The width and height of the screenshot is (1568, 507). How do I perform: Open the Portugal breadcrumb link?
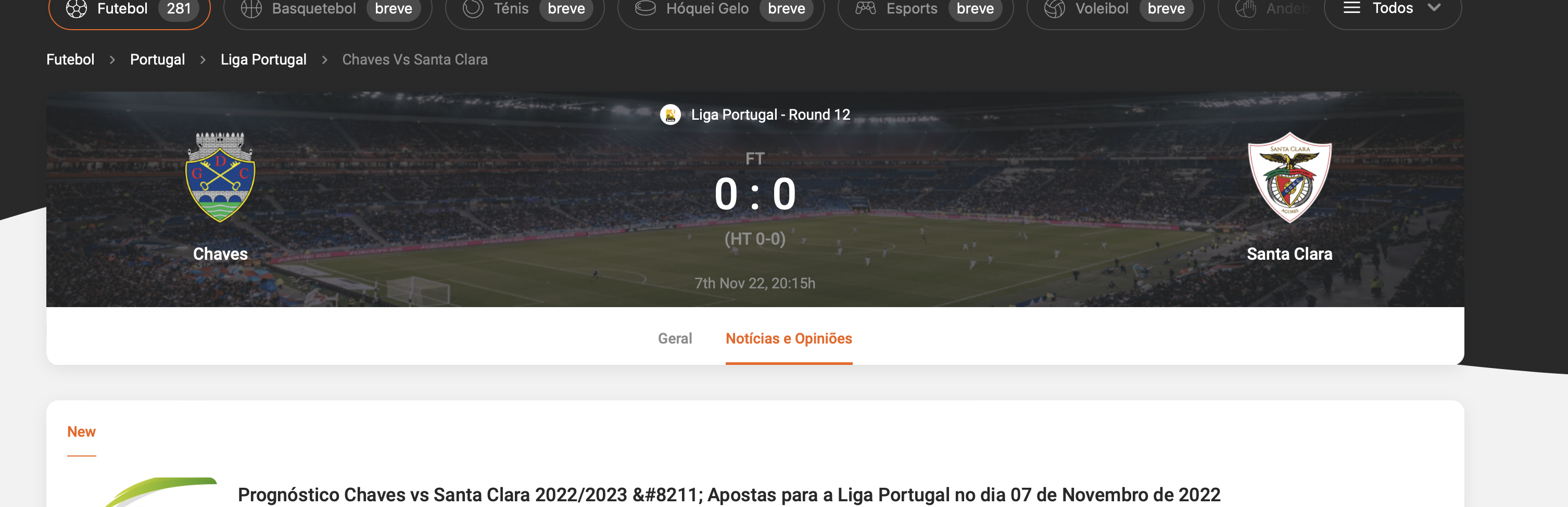click(x=157, y=60)
